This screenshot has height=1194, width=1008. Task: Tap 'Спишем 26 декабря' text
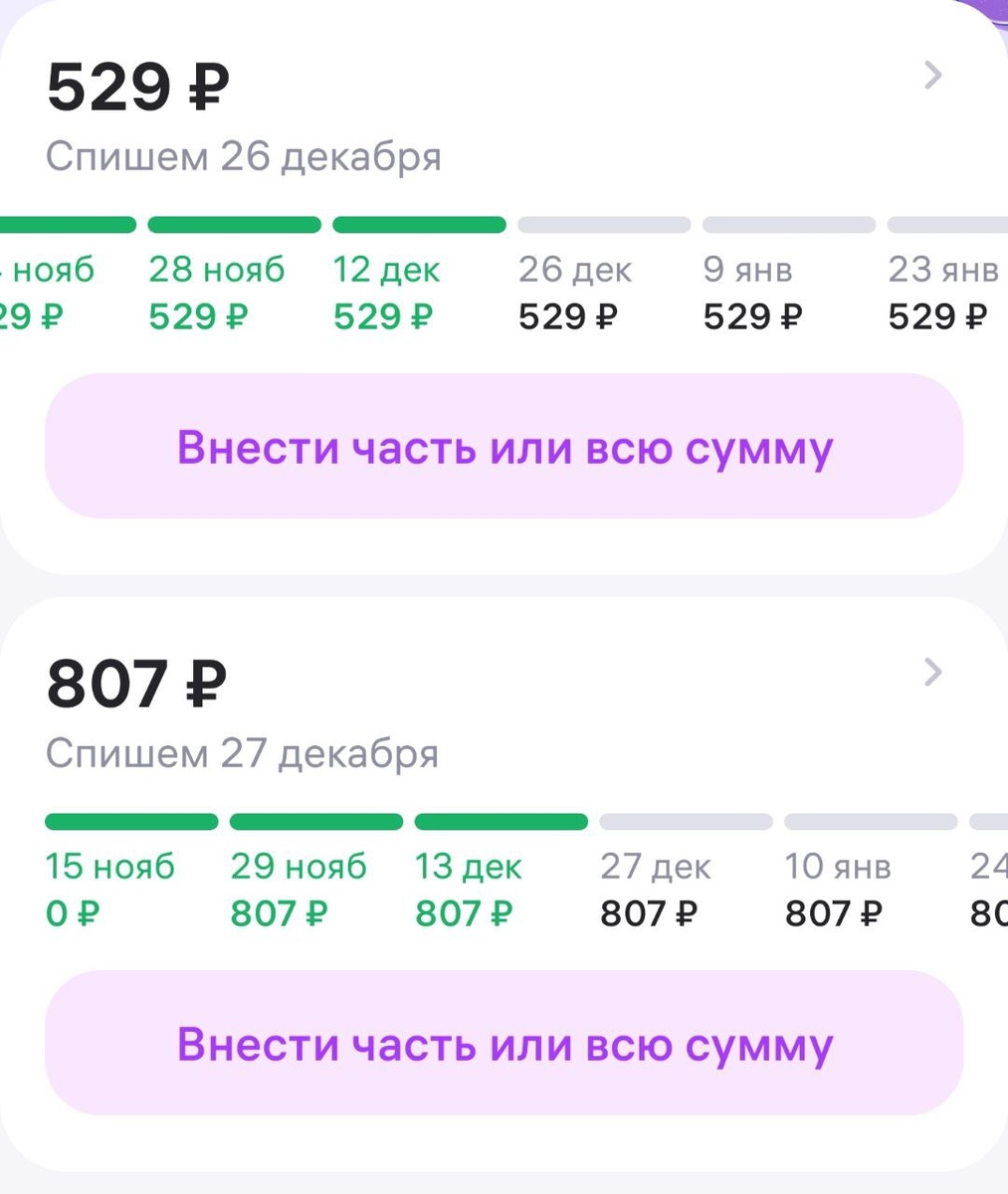[245, 157]
